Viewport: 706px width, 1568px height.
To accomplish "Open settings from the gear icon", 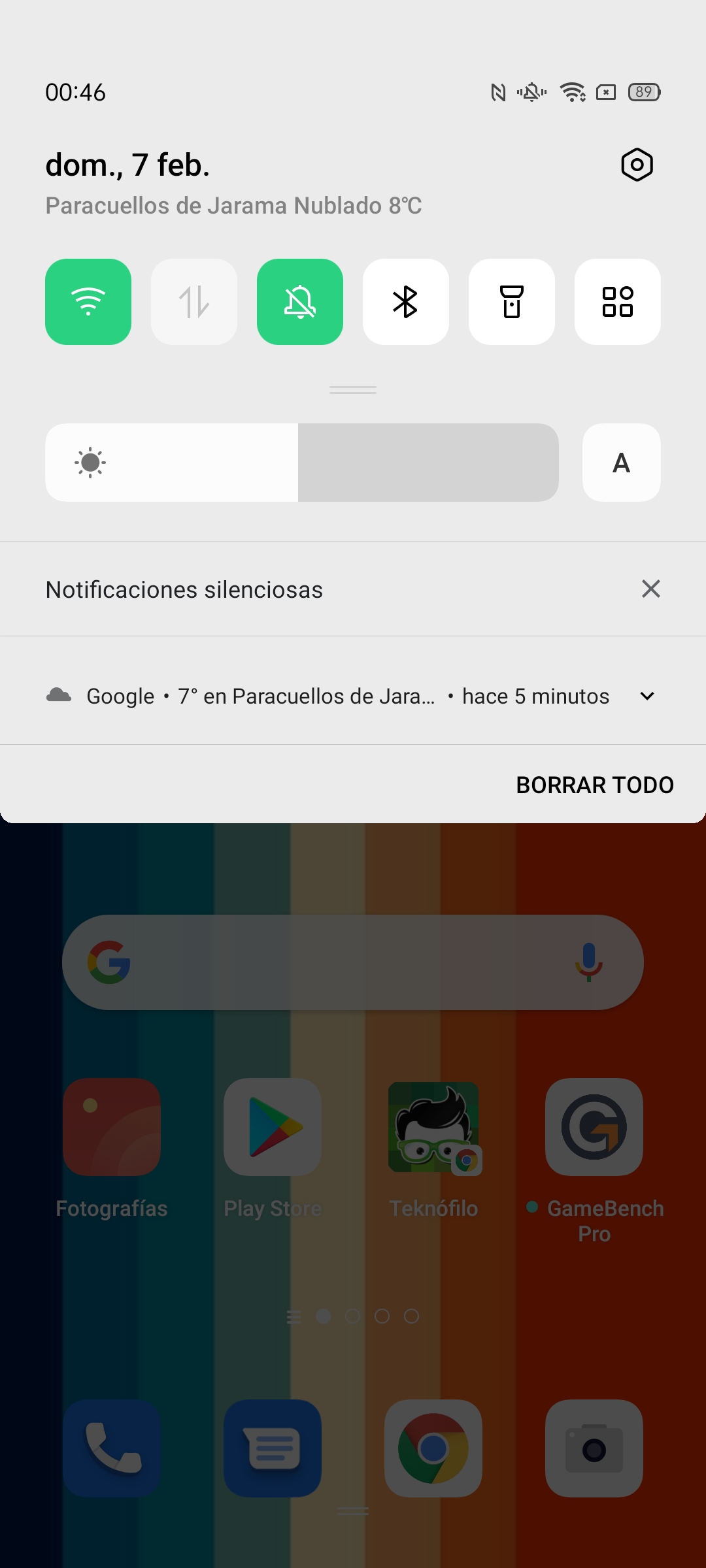I will tap(637, 164).
